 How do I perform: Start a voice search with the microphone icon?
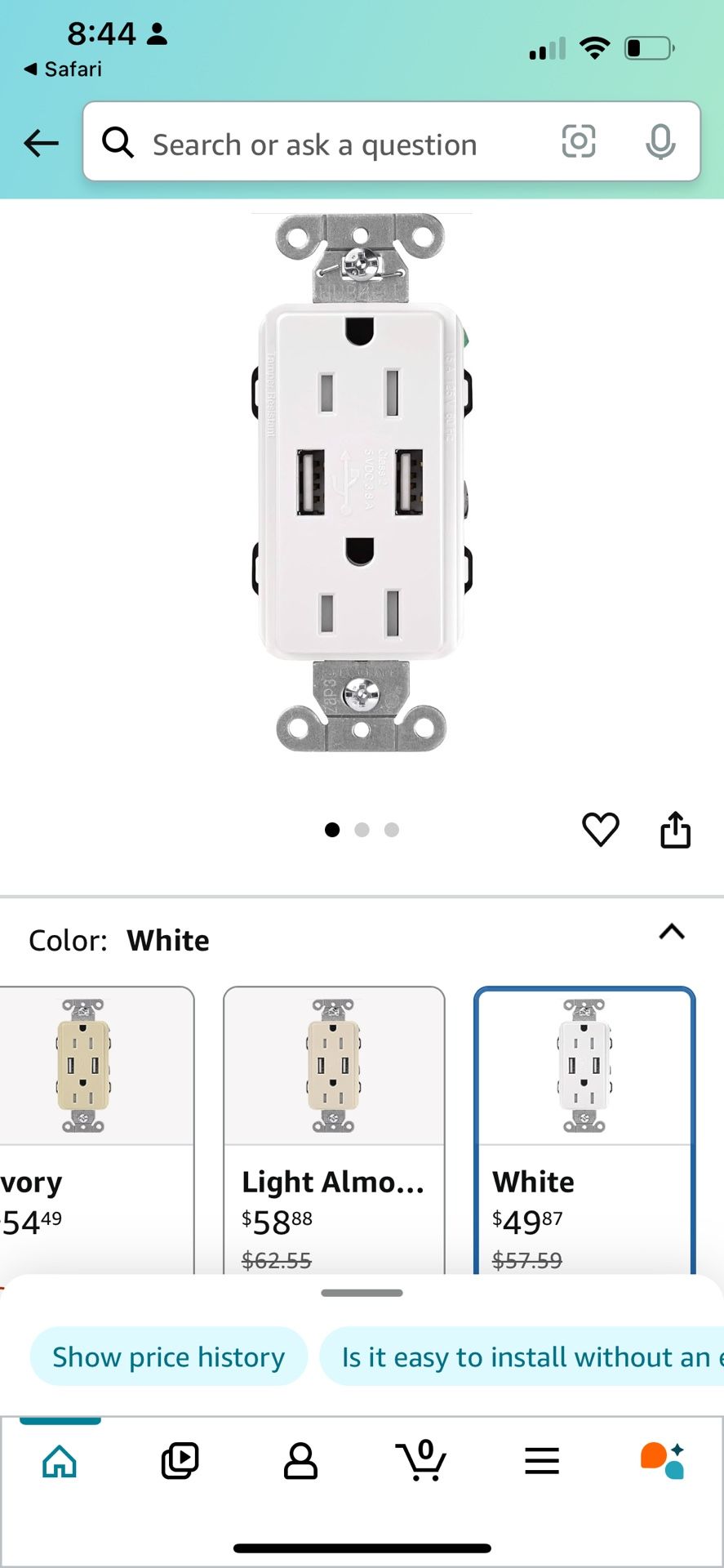(x=662, y=142)
